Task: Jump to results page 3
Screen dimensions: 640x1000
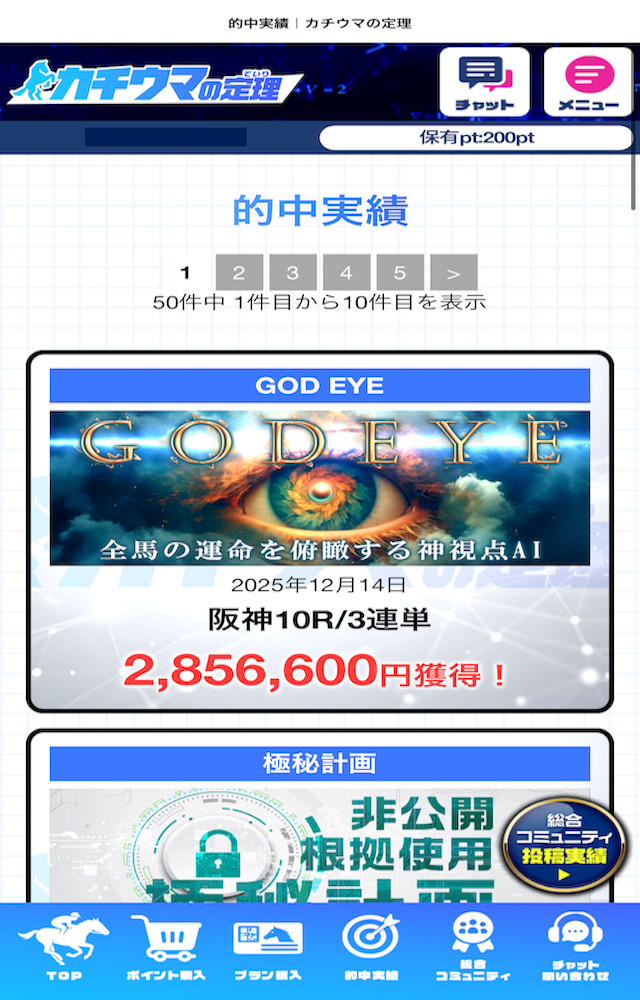Action: [292, 272]
